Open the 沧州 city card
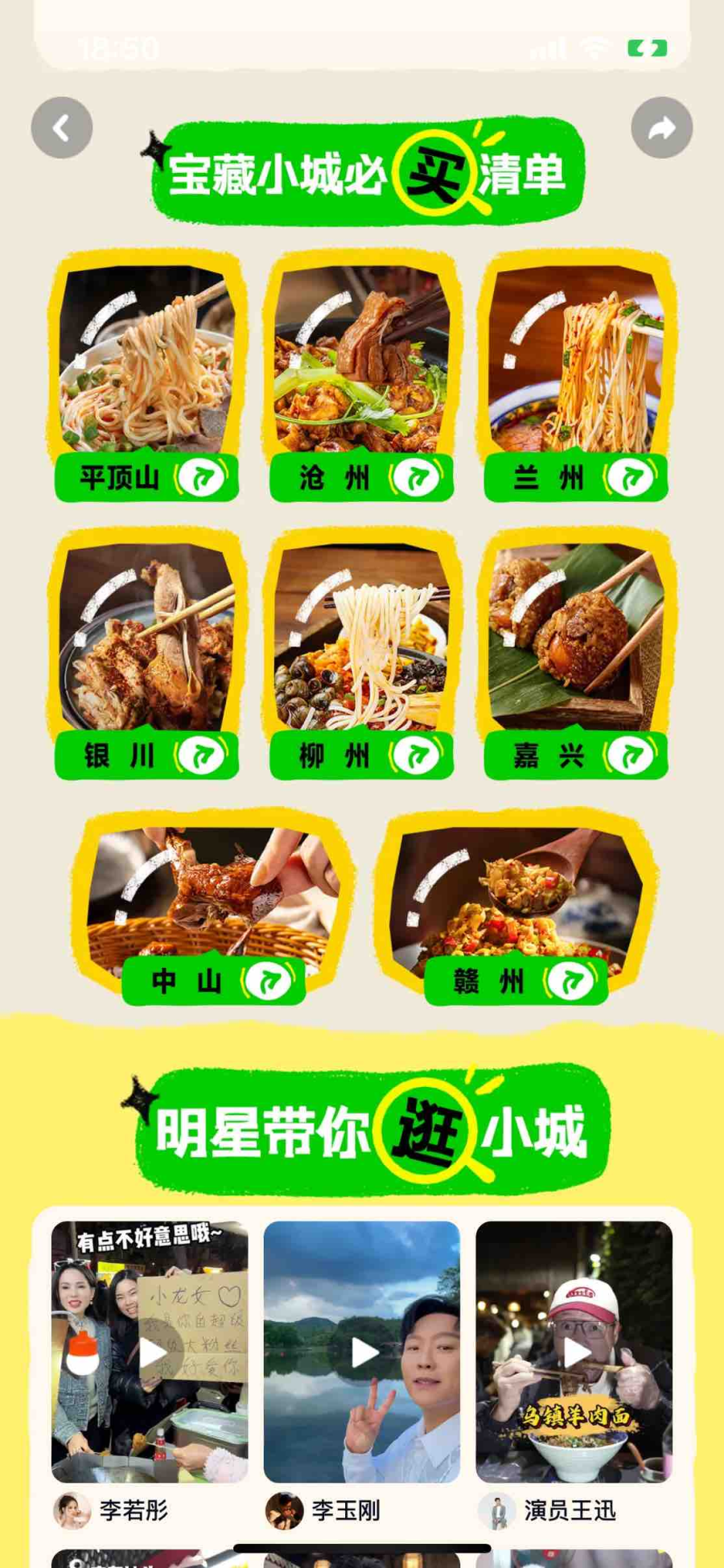Image resolution: width=724 pixels, height=1568 pixels. (x=361, y=378)
